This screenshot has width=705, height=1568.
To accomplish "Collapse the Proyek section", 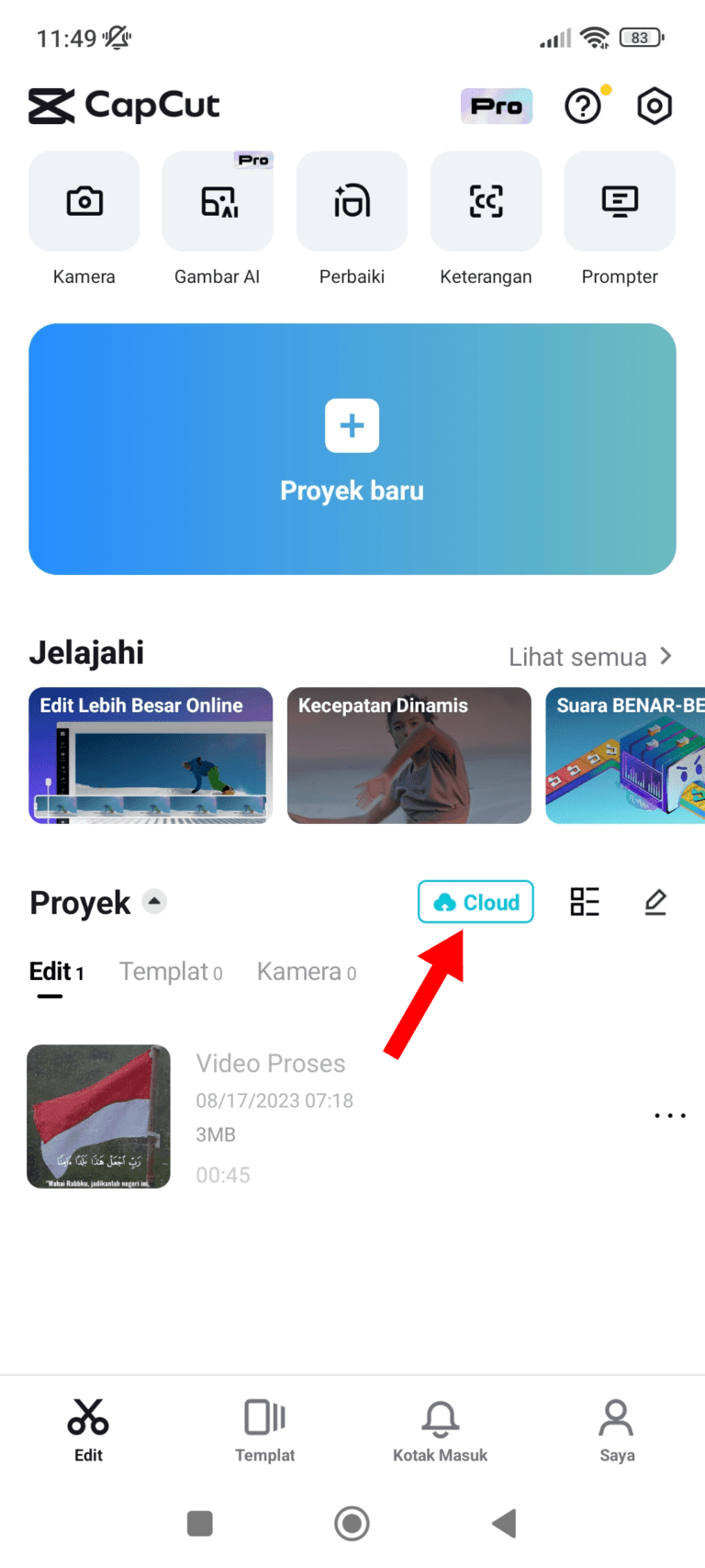I will click(x=156, y=901).
